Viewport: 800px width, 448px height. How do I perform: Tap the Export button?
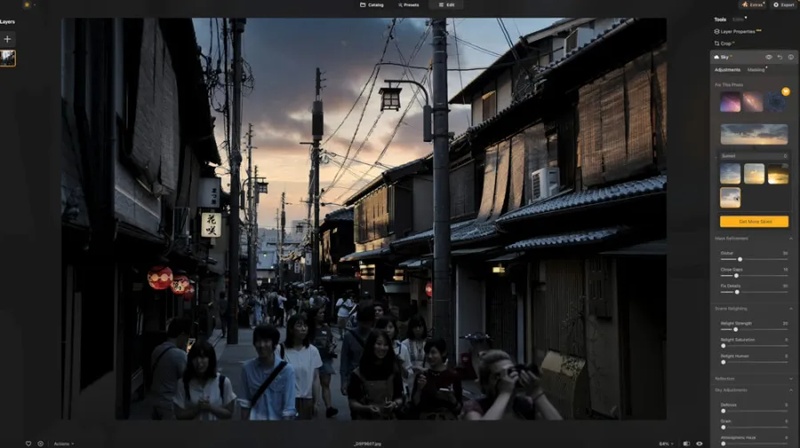pyautogui.click(x=783, y=5)
